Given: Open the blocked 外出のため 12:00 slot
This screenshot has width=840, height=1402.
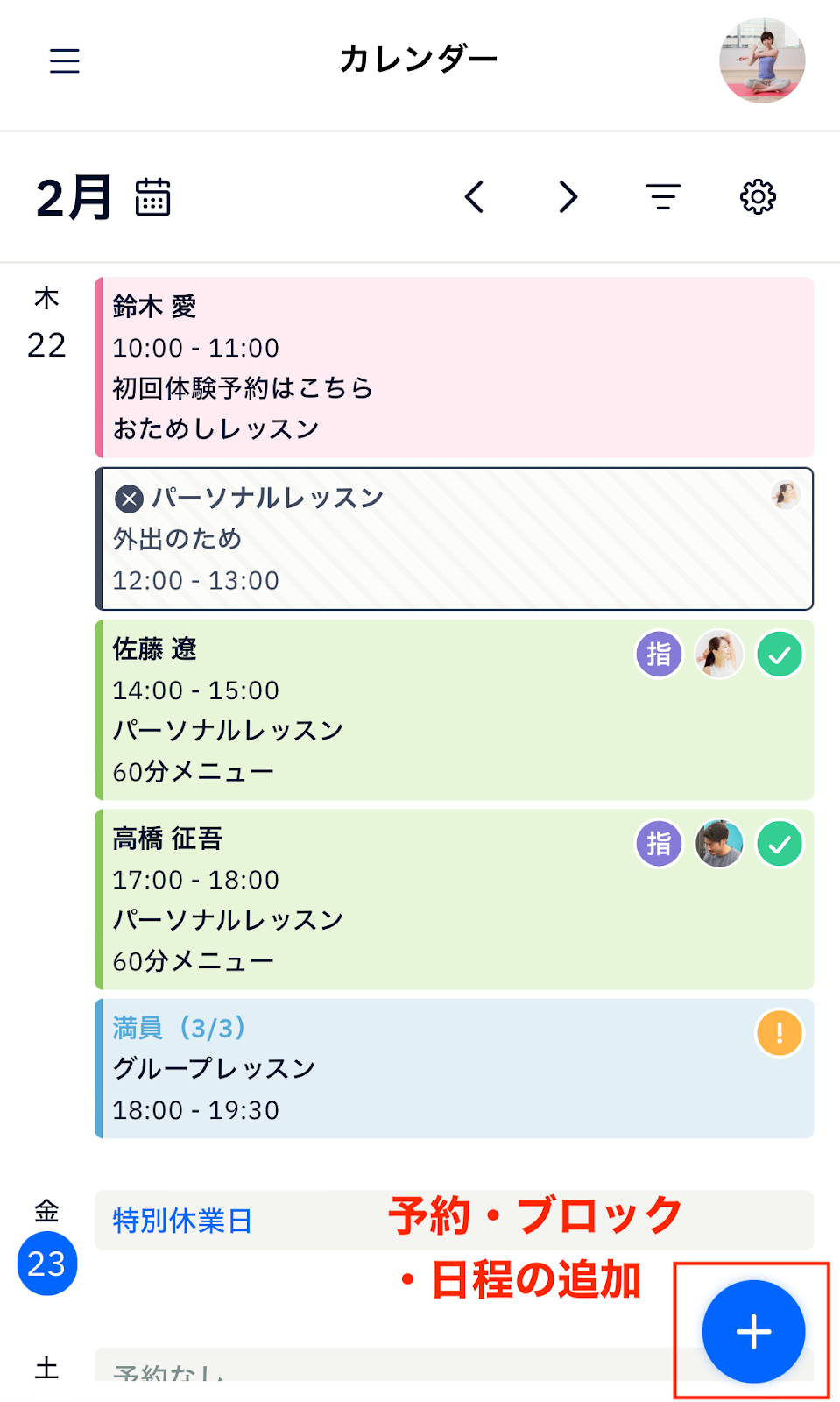Looking at the screenshot, I should pyautogui.click(x=455, y=539).
